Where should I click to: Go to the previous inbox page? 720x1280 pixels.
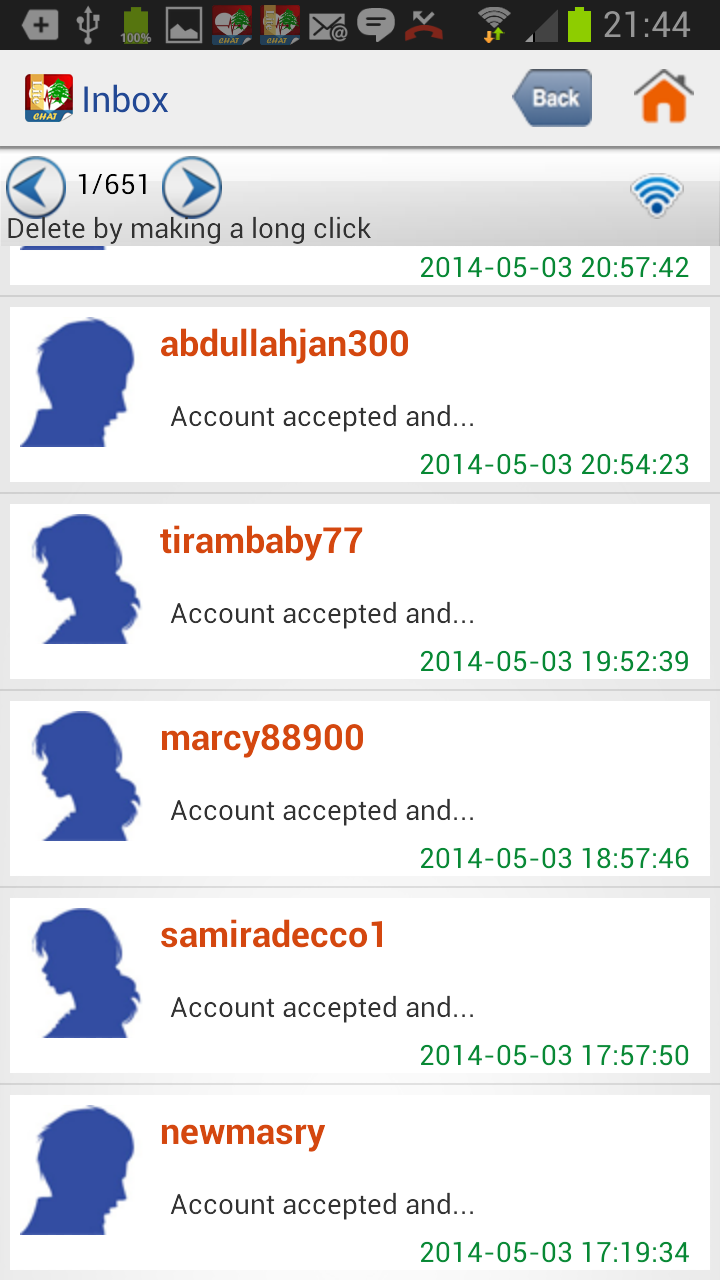click(36, 187)
